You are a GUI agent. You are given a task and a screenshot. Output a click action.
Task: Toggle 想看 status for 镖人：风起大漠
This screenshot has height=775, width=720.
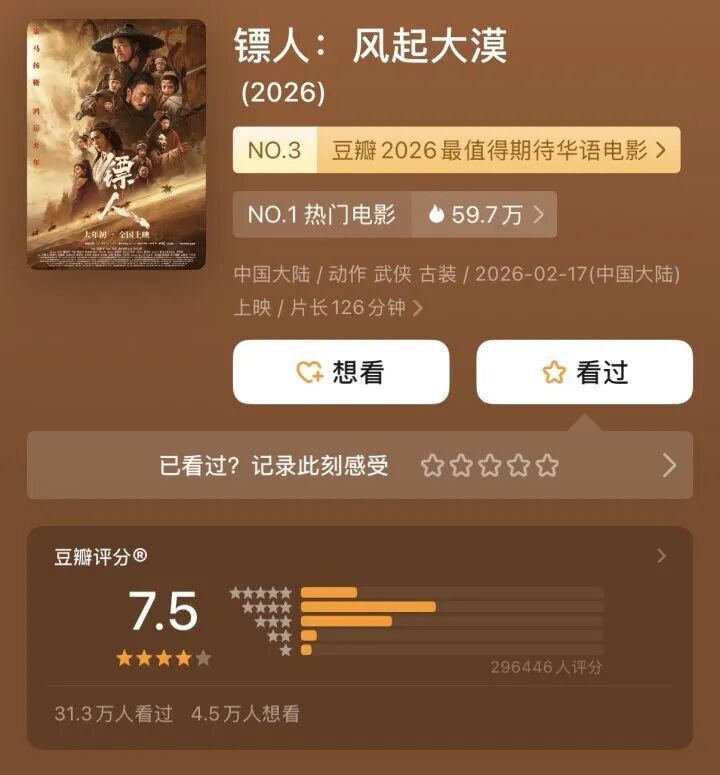(340, 371)
